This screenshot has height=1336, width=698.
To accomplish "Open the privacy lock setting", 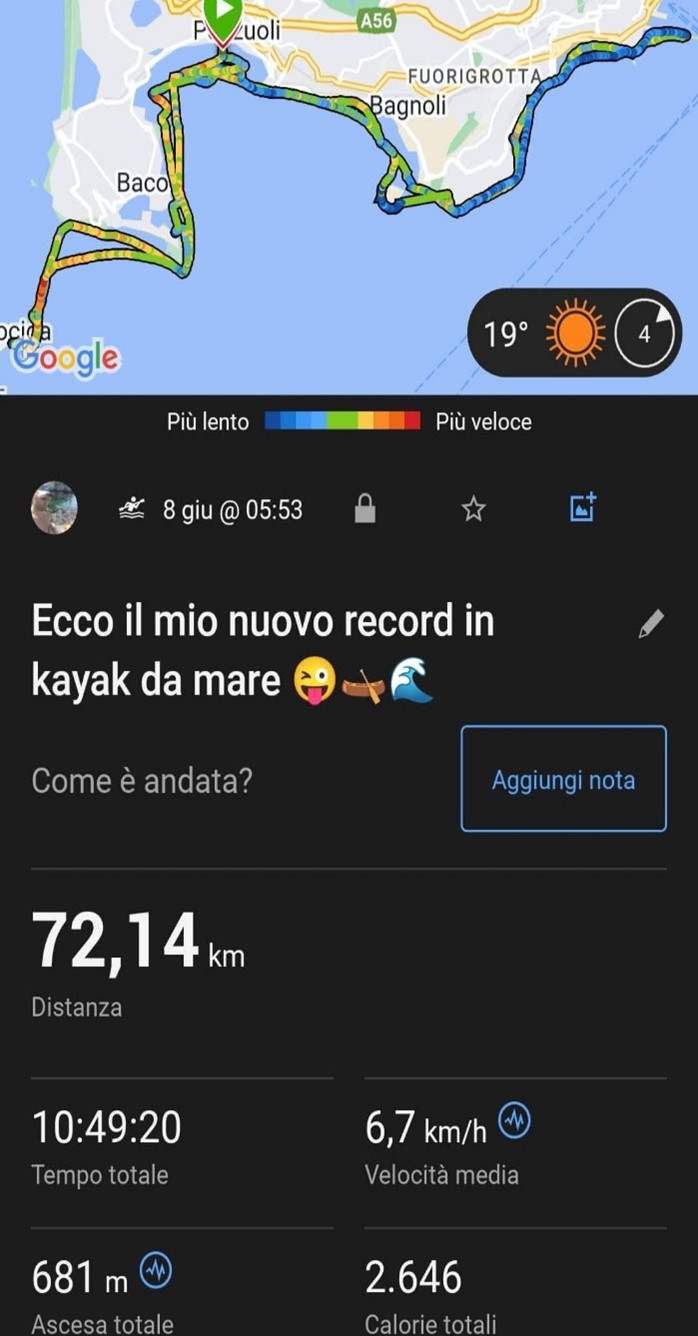I will click(x=365, y=510).
